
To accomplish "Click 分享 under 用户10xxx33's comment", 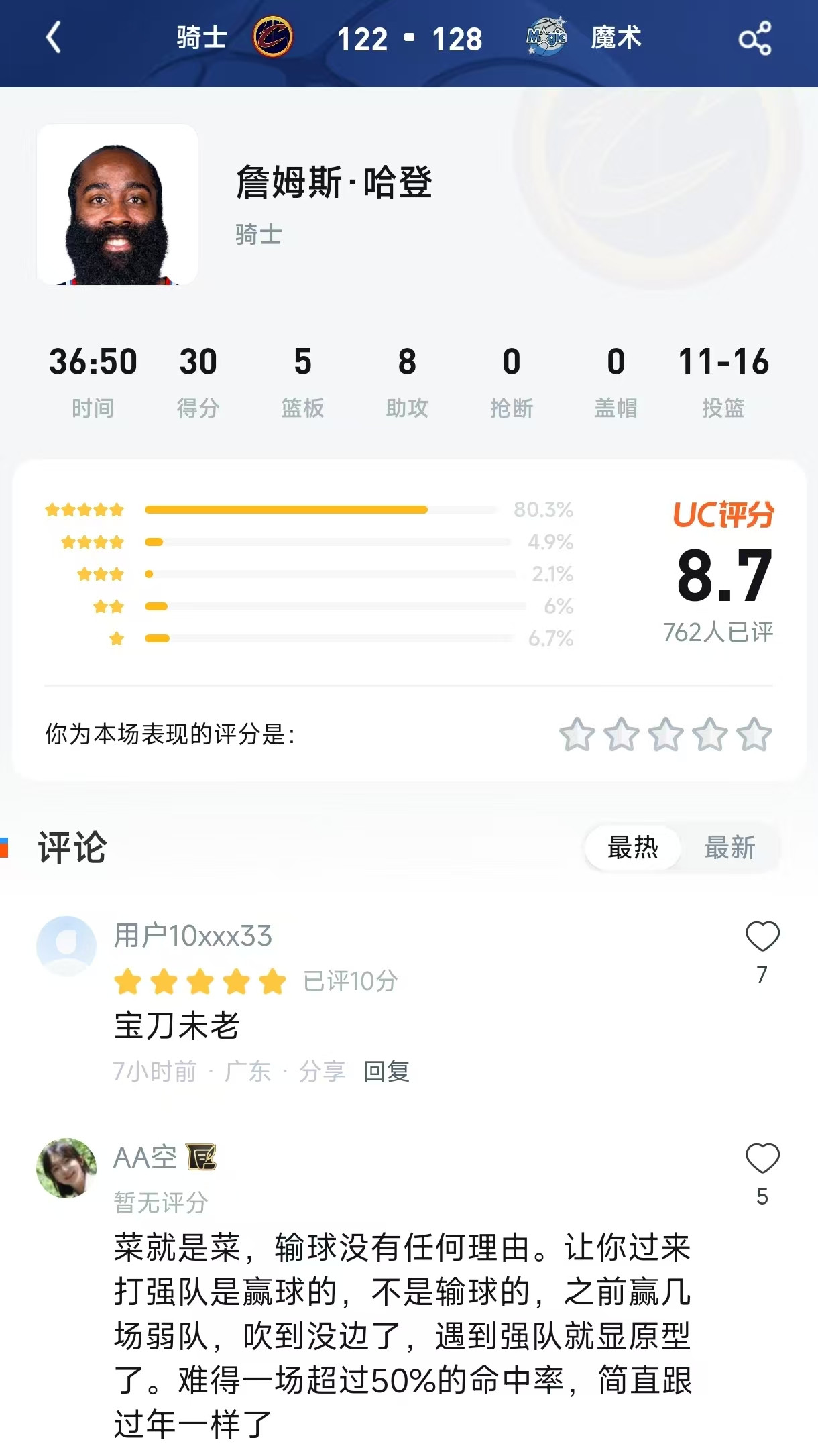I will 320,1073.
